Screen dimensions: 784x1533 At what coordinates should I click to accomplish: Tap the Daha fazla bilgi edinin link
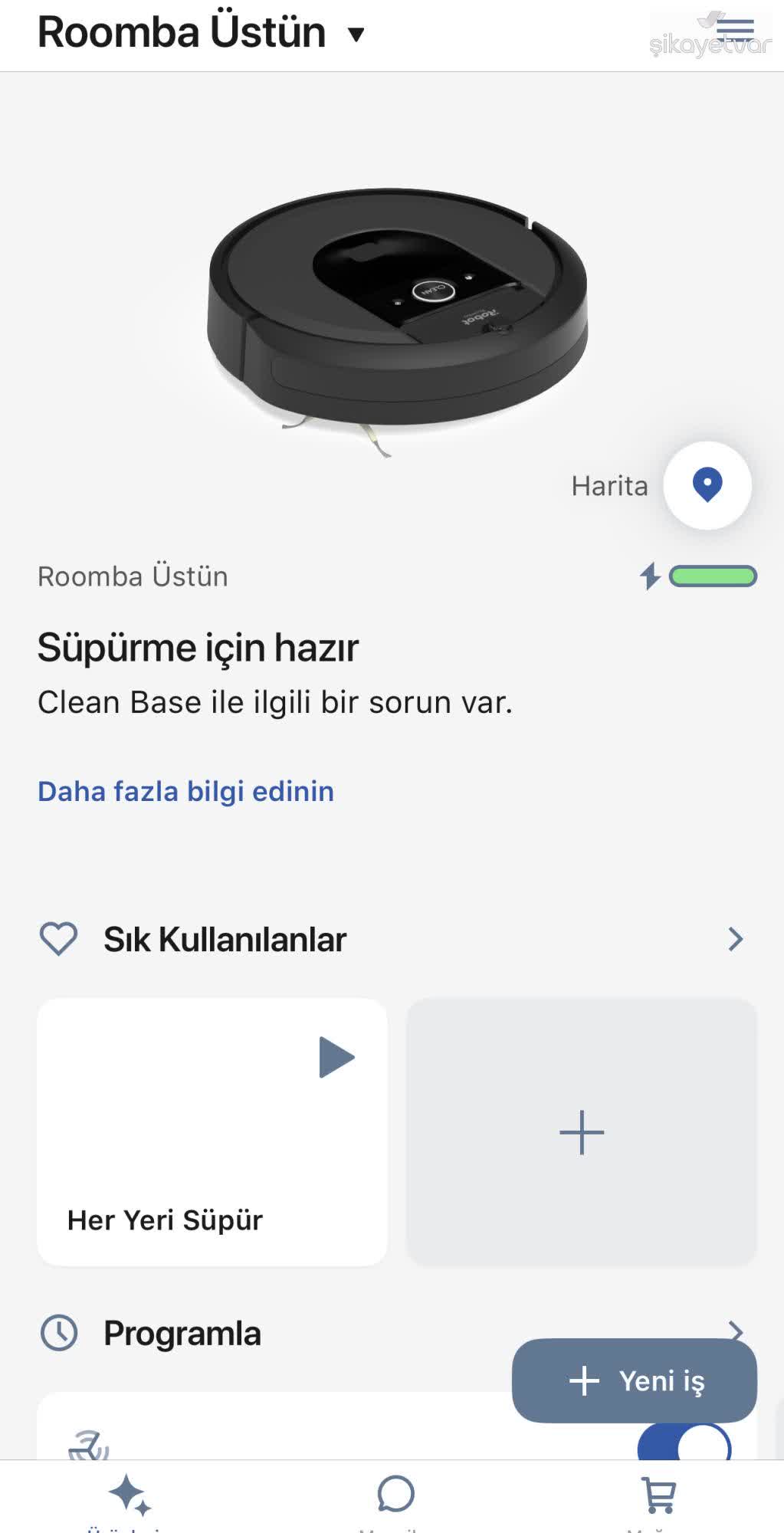pyautogui.click(x=185, y=791)
